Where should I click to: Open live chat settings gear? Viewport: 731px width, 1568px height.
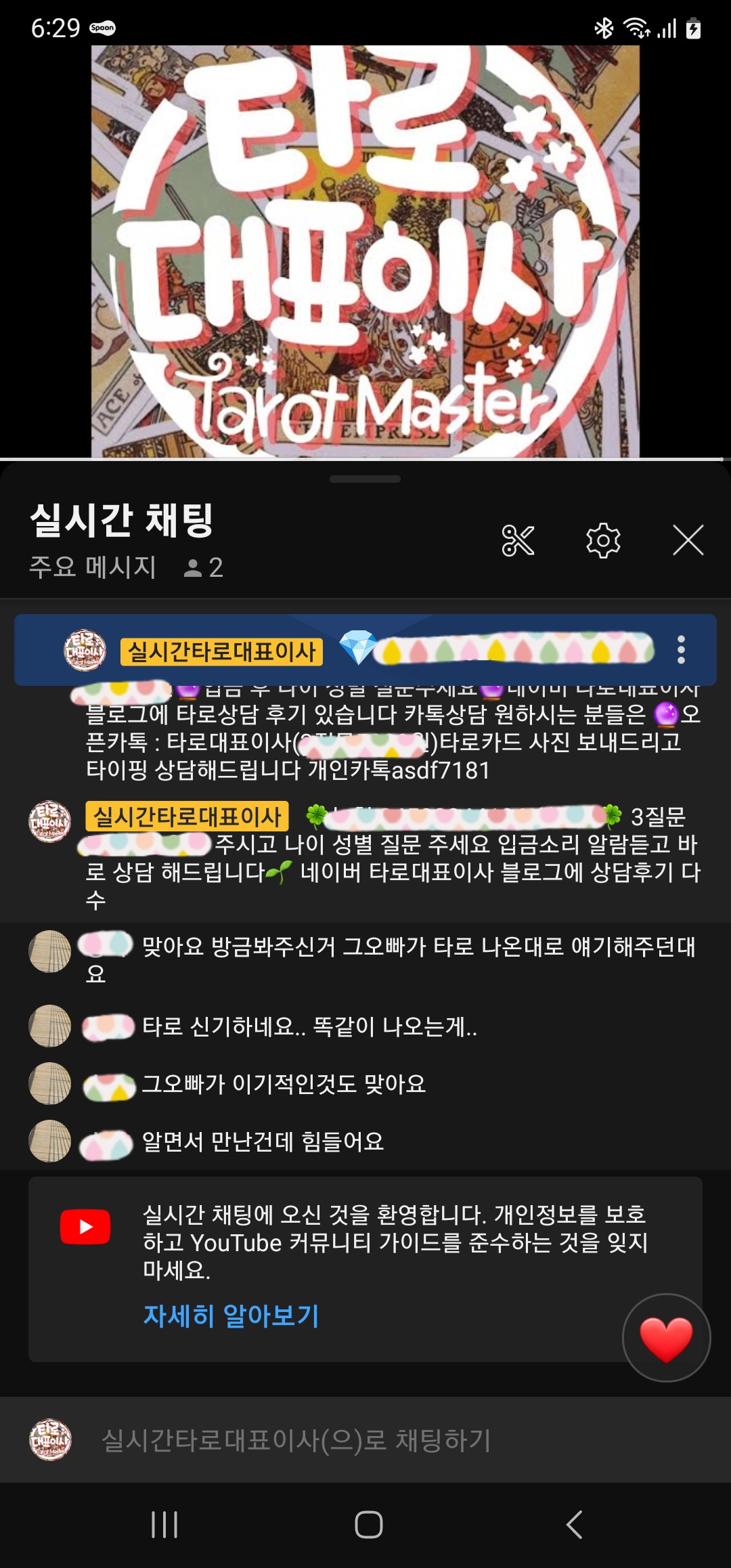602,540
